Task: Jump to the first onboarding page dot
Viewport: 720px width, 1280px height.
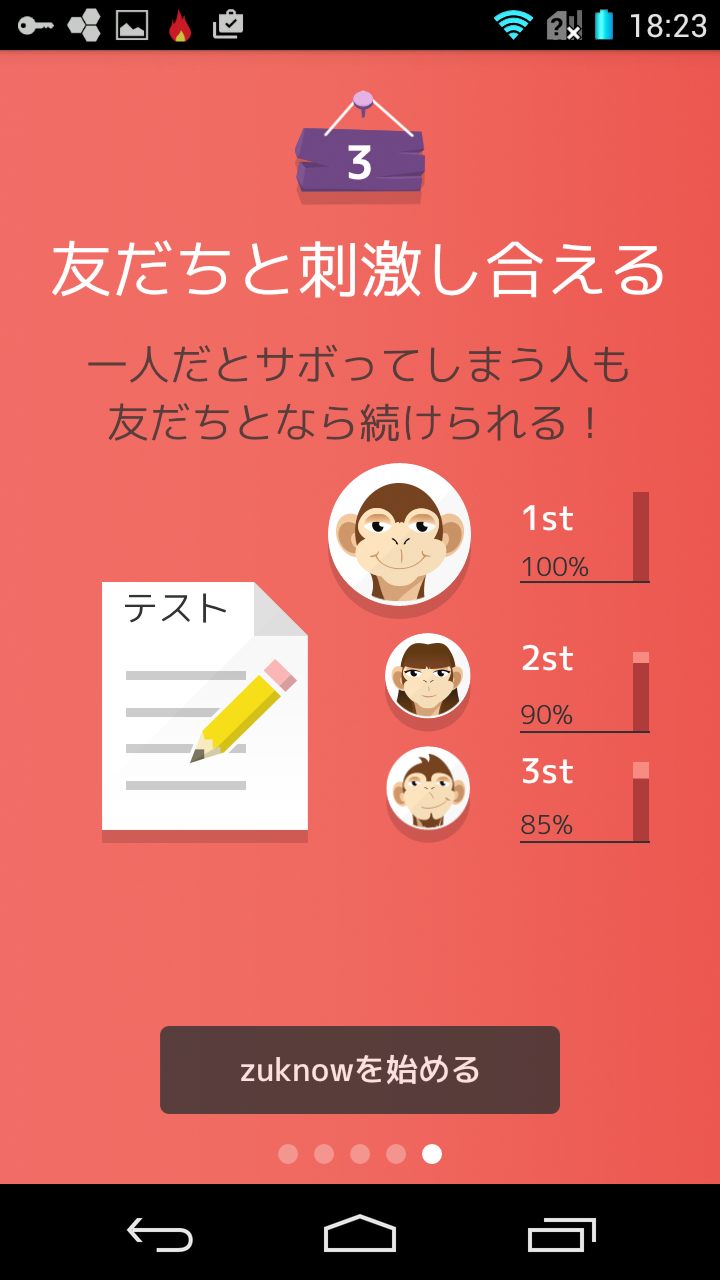Action: tap(288, 1154)
